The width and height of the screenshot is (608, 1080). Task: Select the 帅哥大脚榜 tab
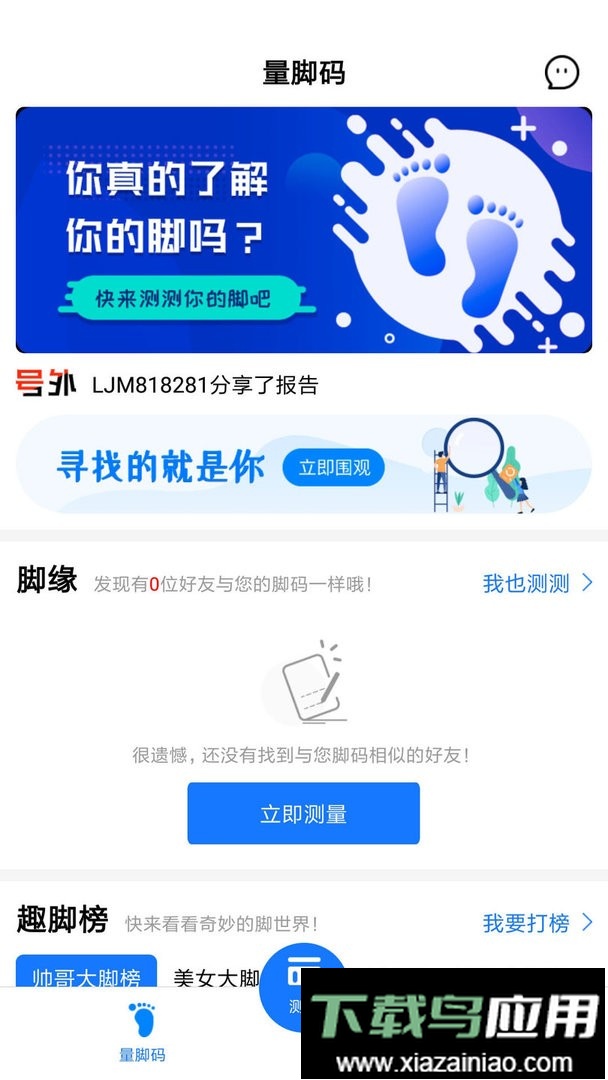tap(86, 974)
